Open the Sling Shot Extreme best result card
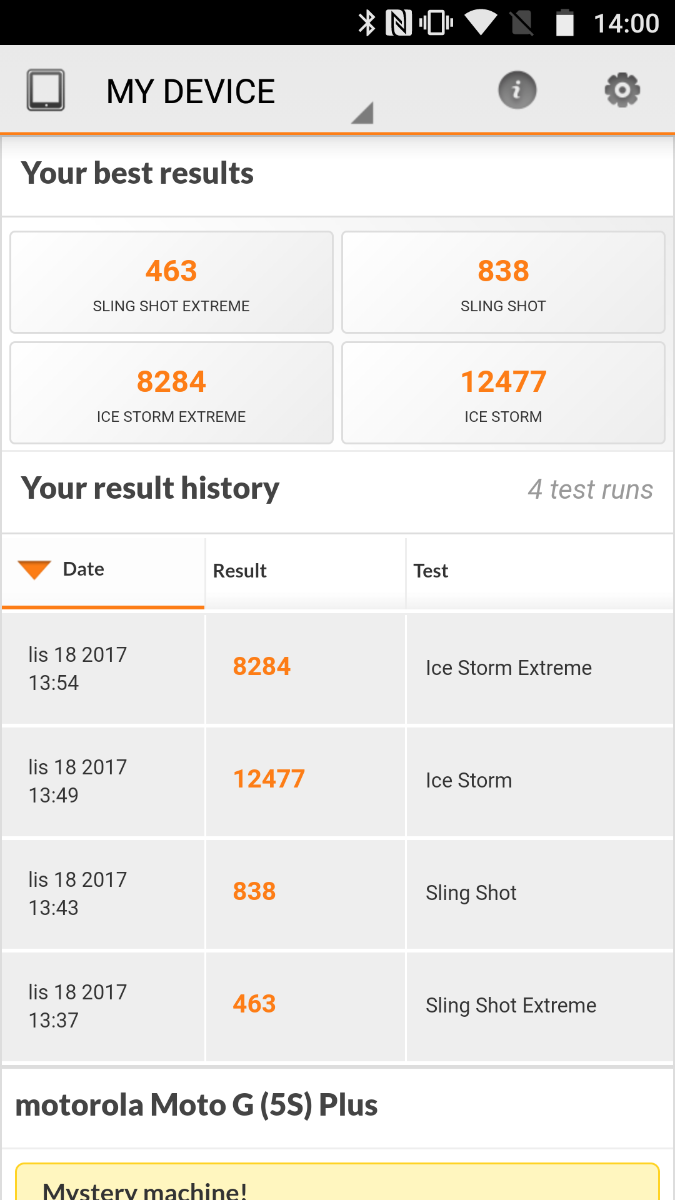 [x=171, y=282]
